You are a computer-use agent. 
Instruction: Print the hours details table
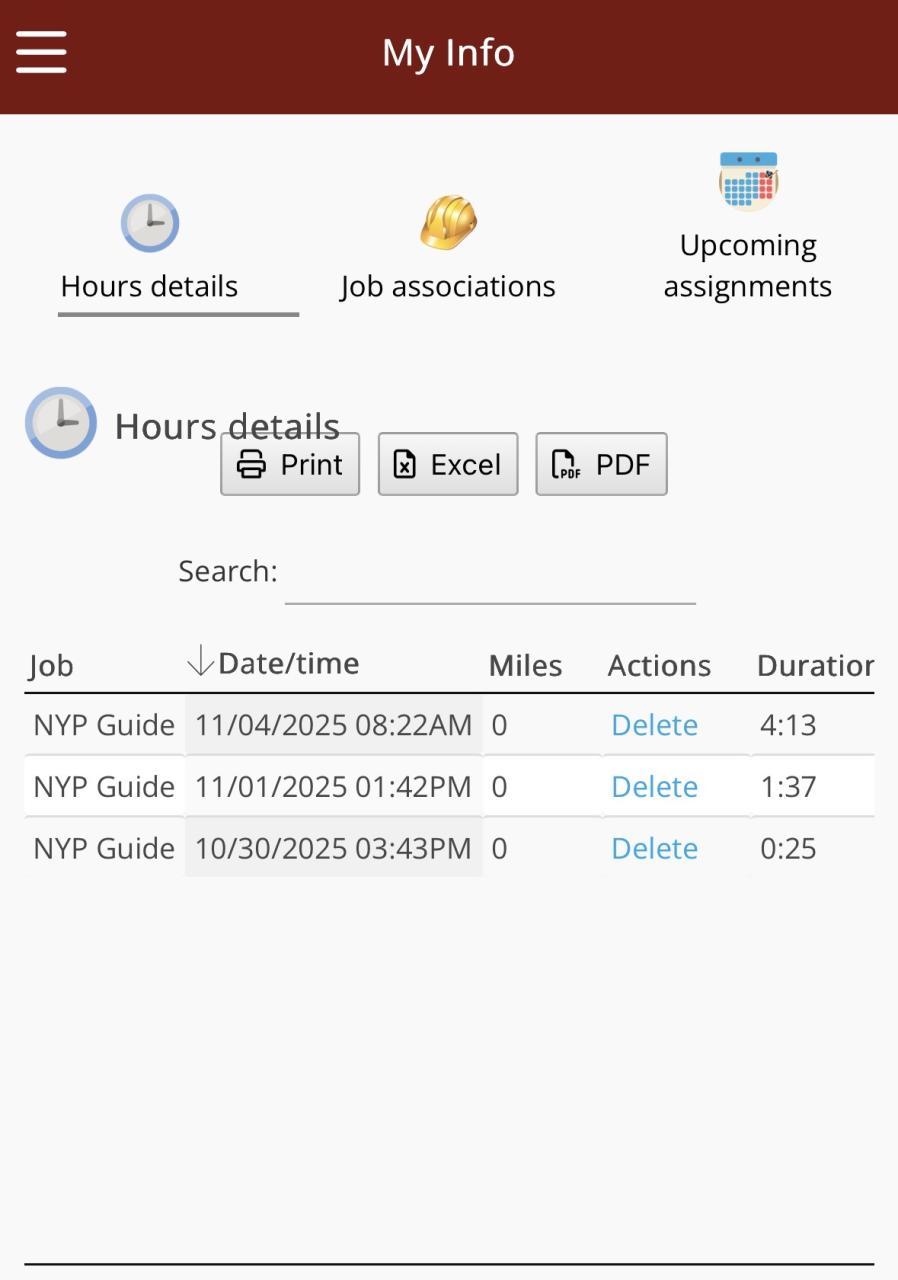[290, 464]
